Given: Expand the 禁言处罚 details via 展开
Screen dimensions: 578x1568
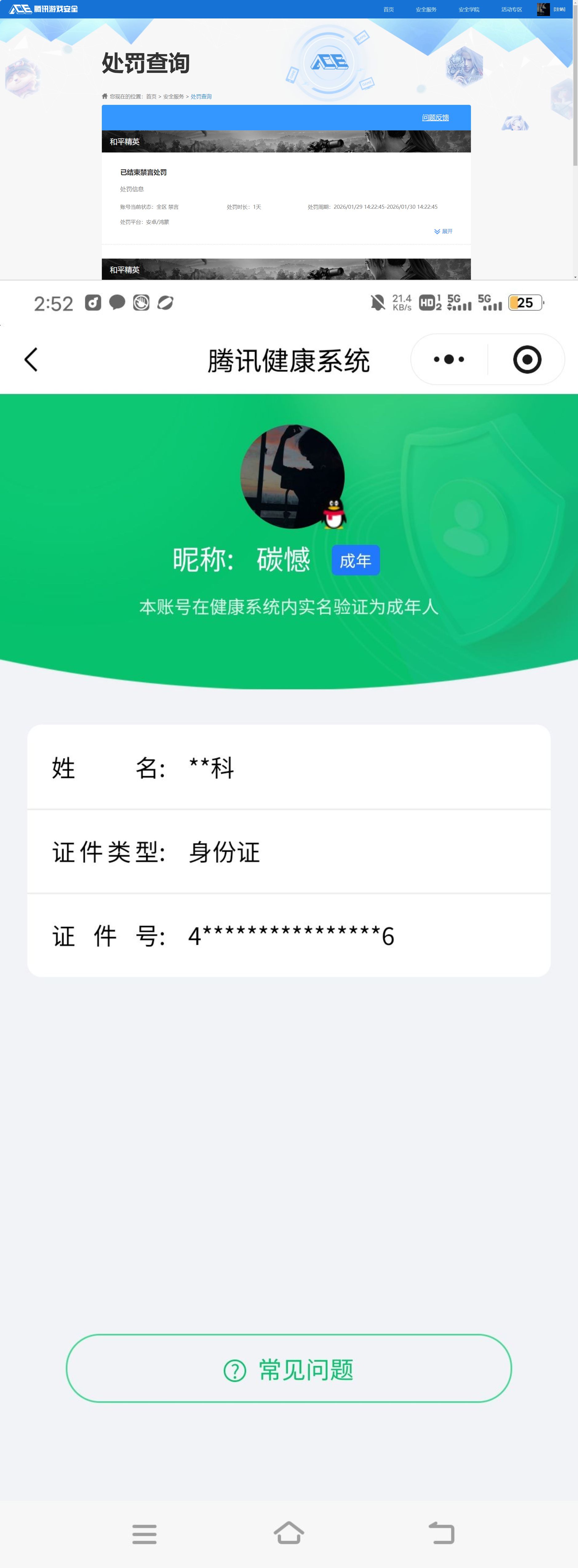Looking at the screenshot, I should (443, 231).
